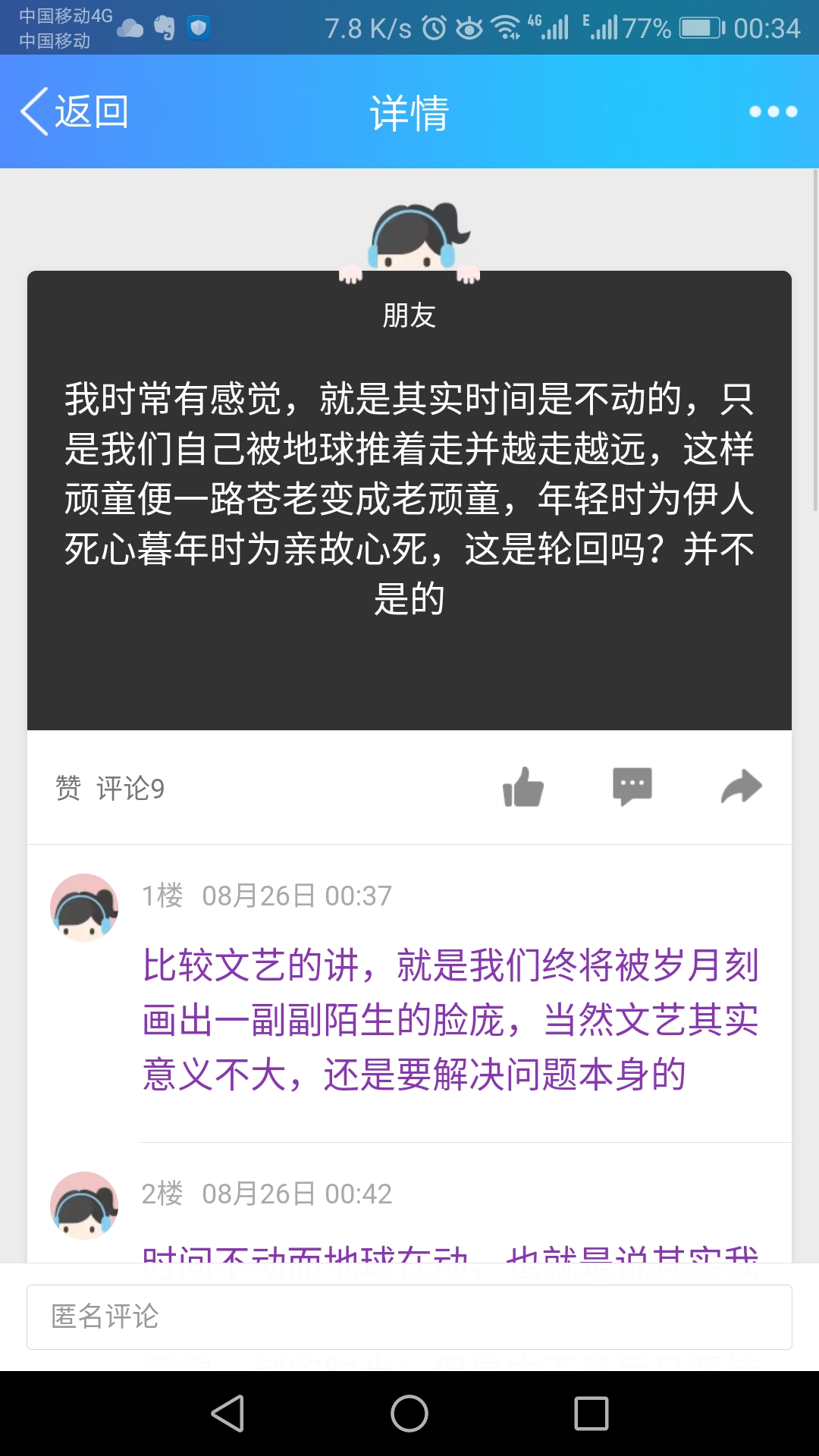819x1456 pixels.
Task: Open avatar of 2楼 commenter
Action: point(84,1206)
